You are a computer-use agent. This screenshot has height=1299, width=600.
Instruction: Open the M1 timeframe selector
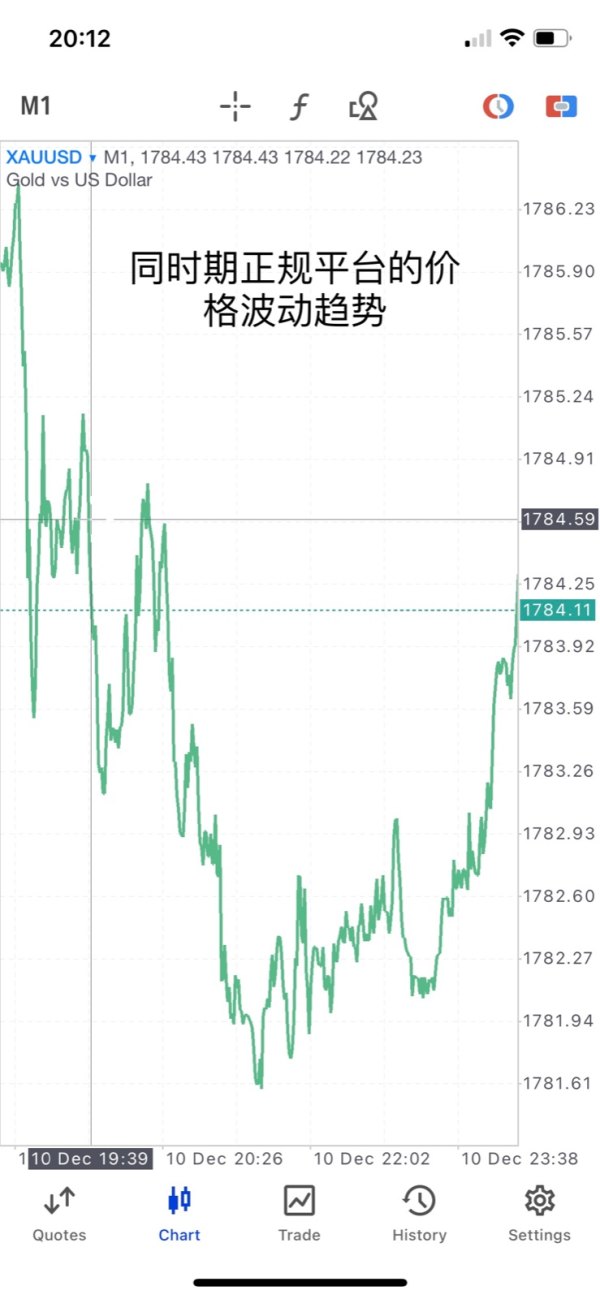click(x=36, y=106)
